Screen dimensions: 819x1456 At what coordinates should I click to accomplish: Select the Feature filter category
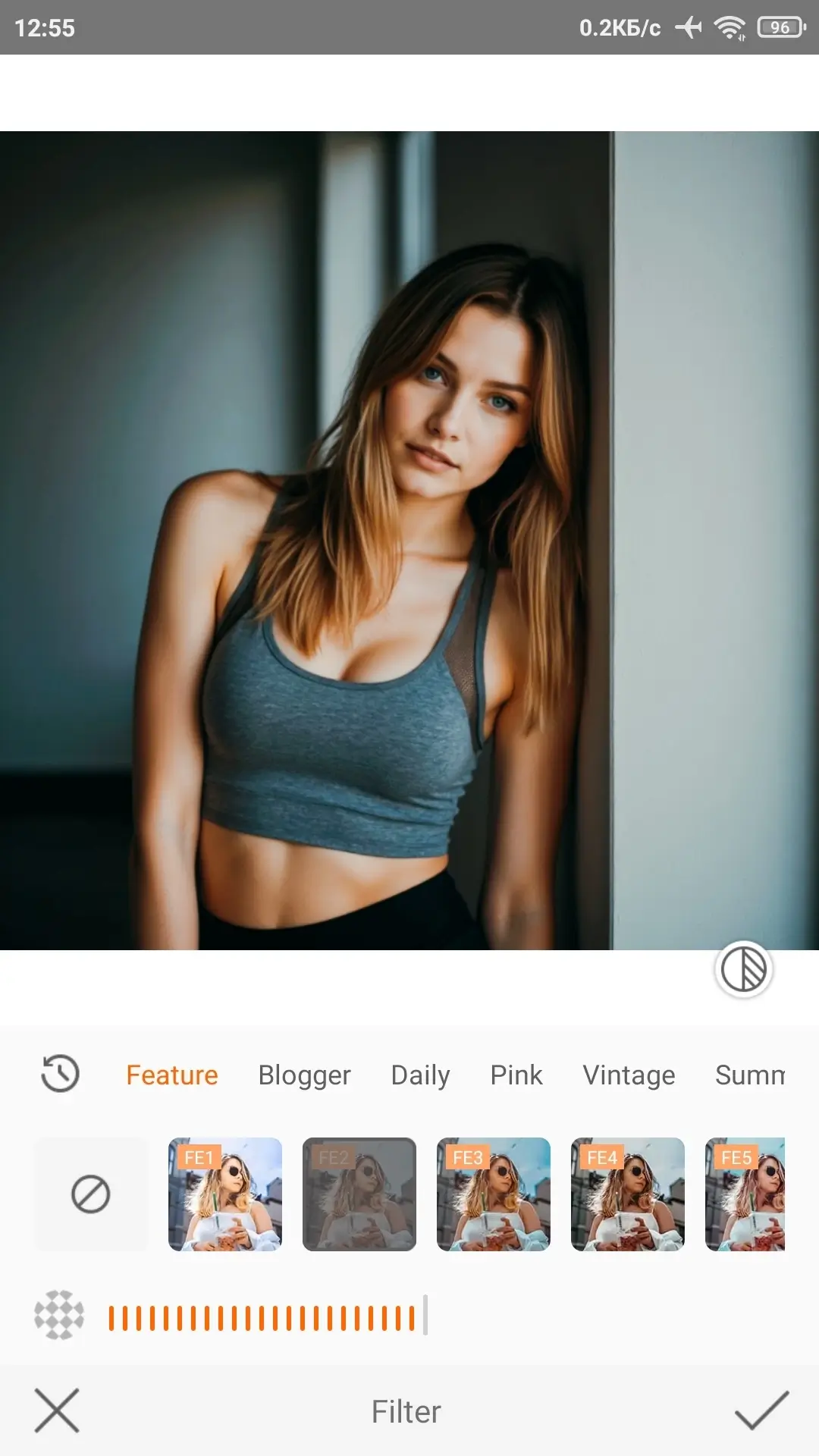point(171,1075)
